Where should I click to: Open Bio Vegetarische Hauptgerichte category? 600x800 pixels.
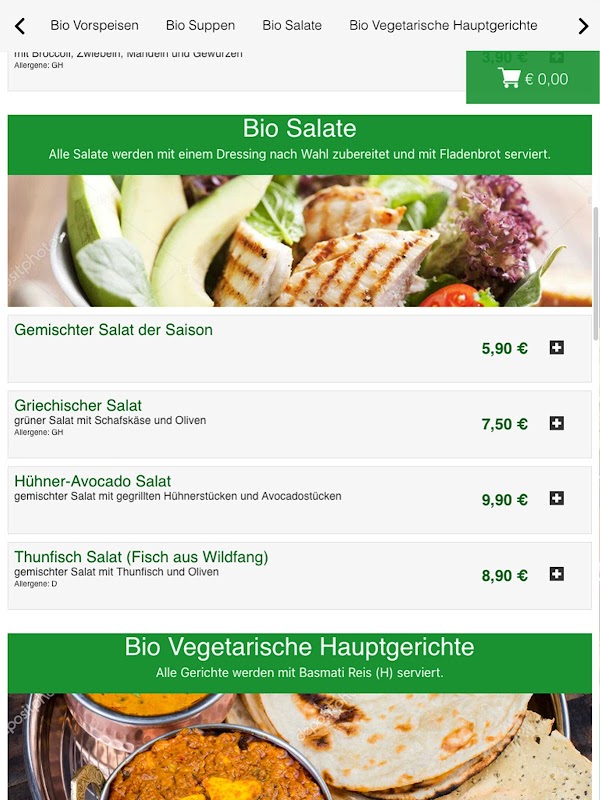[443, 26]
